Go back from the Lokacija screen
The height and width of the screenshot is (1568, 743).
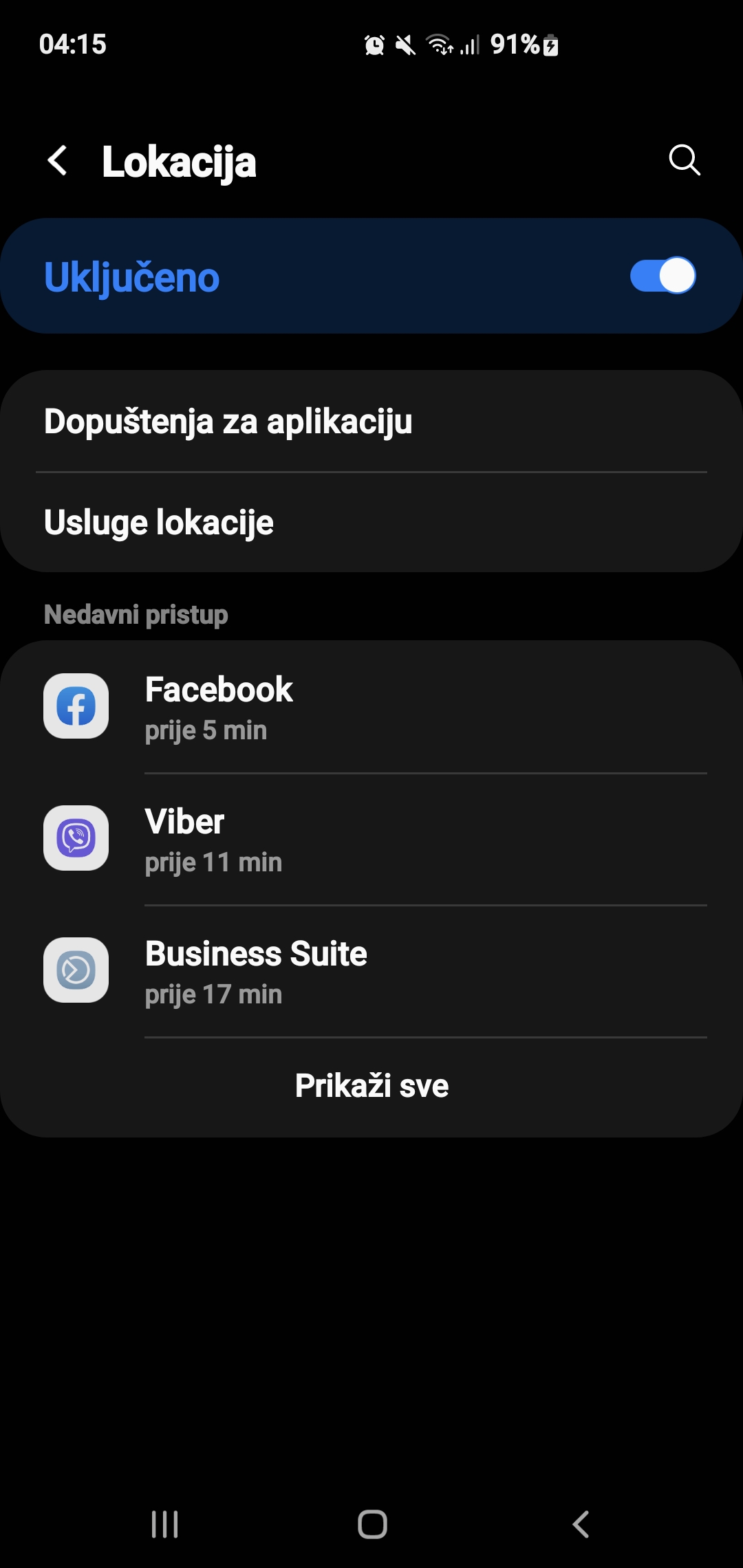(x=58, y=161)
